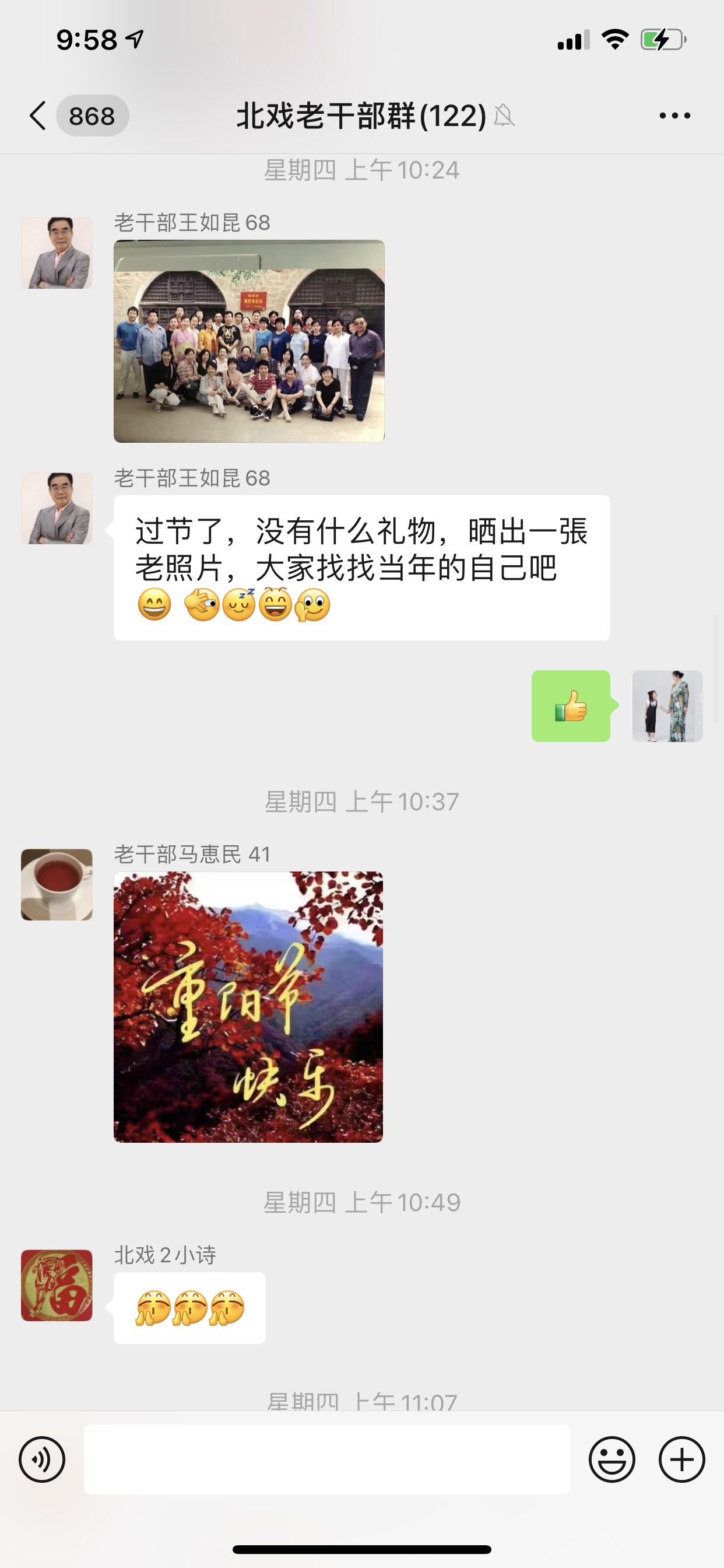The width and height of the screenshot is (724, 1568).
Task: Focus the message text field
Action: (326, 1459)
